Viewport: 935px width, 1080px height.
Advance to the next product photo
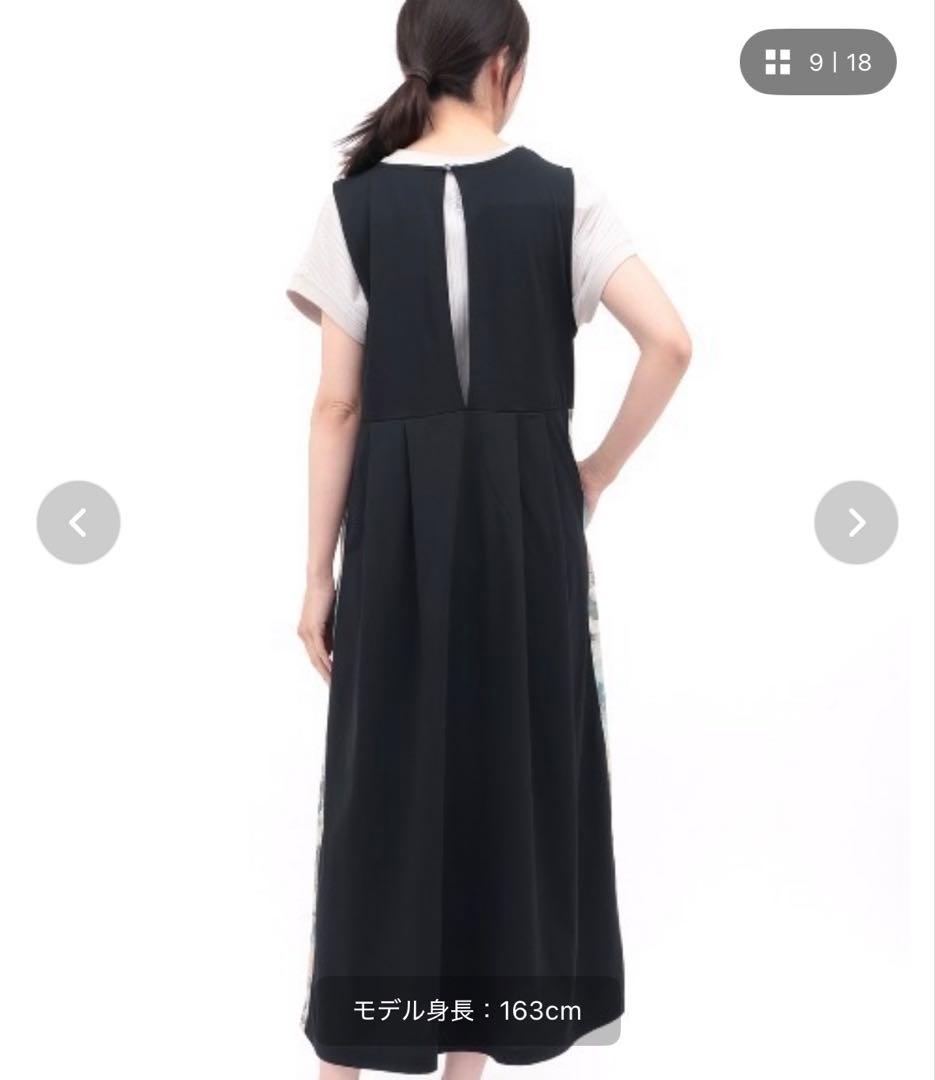click(856, 523)
